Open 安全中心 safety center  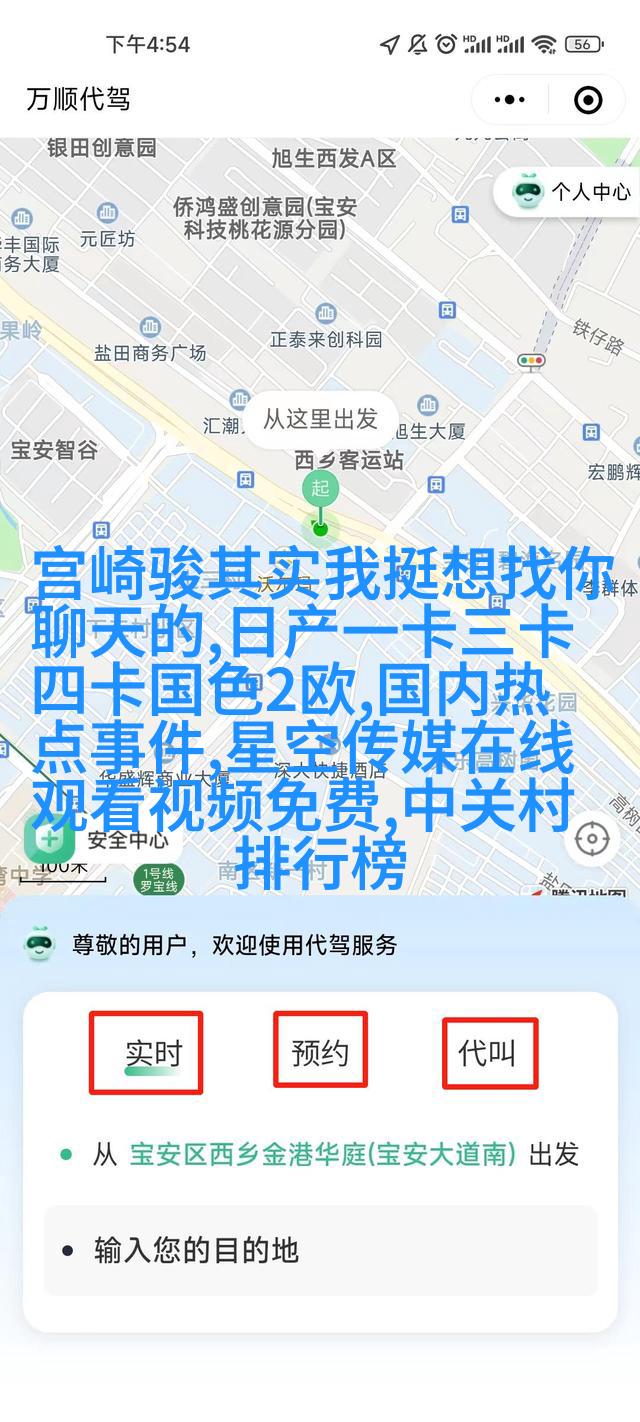click(x=98, y=840)
